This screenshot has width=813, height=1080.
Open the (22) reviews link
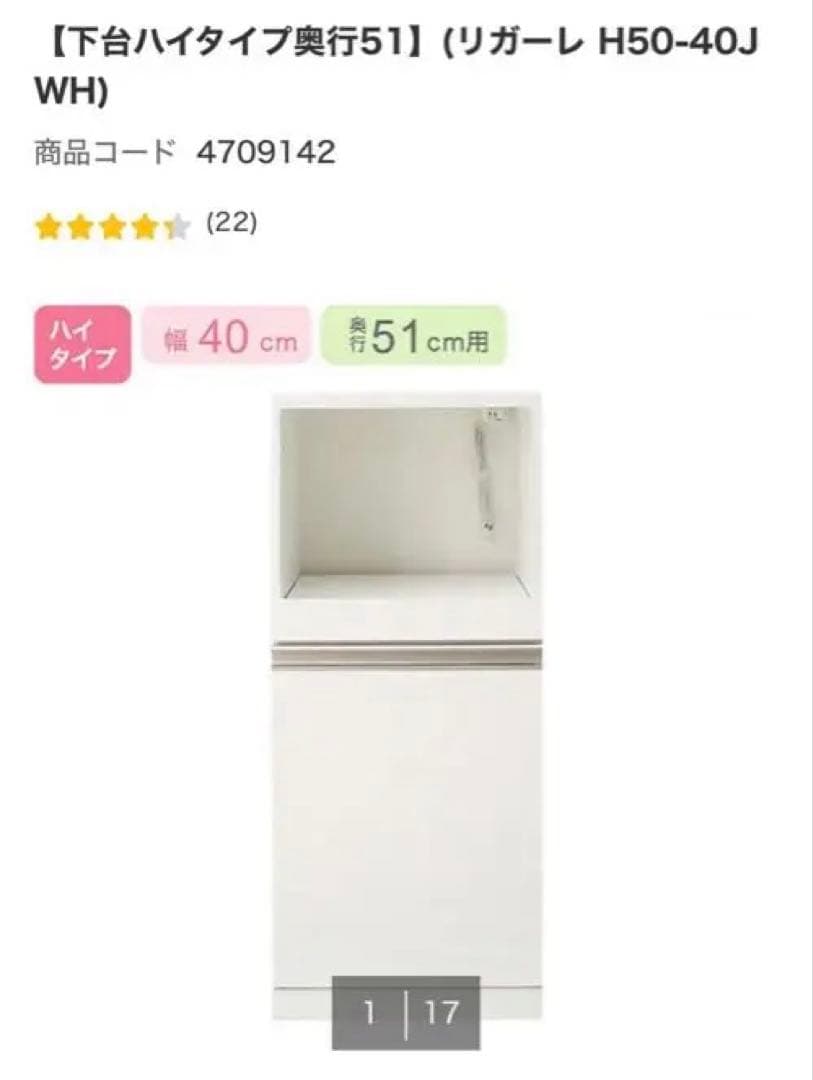click(x=231, y=224)
